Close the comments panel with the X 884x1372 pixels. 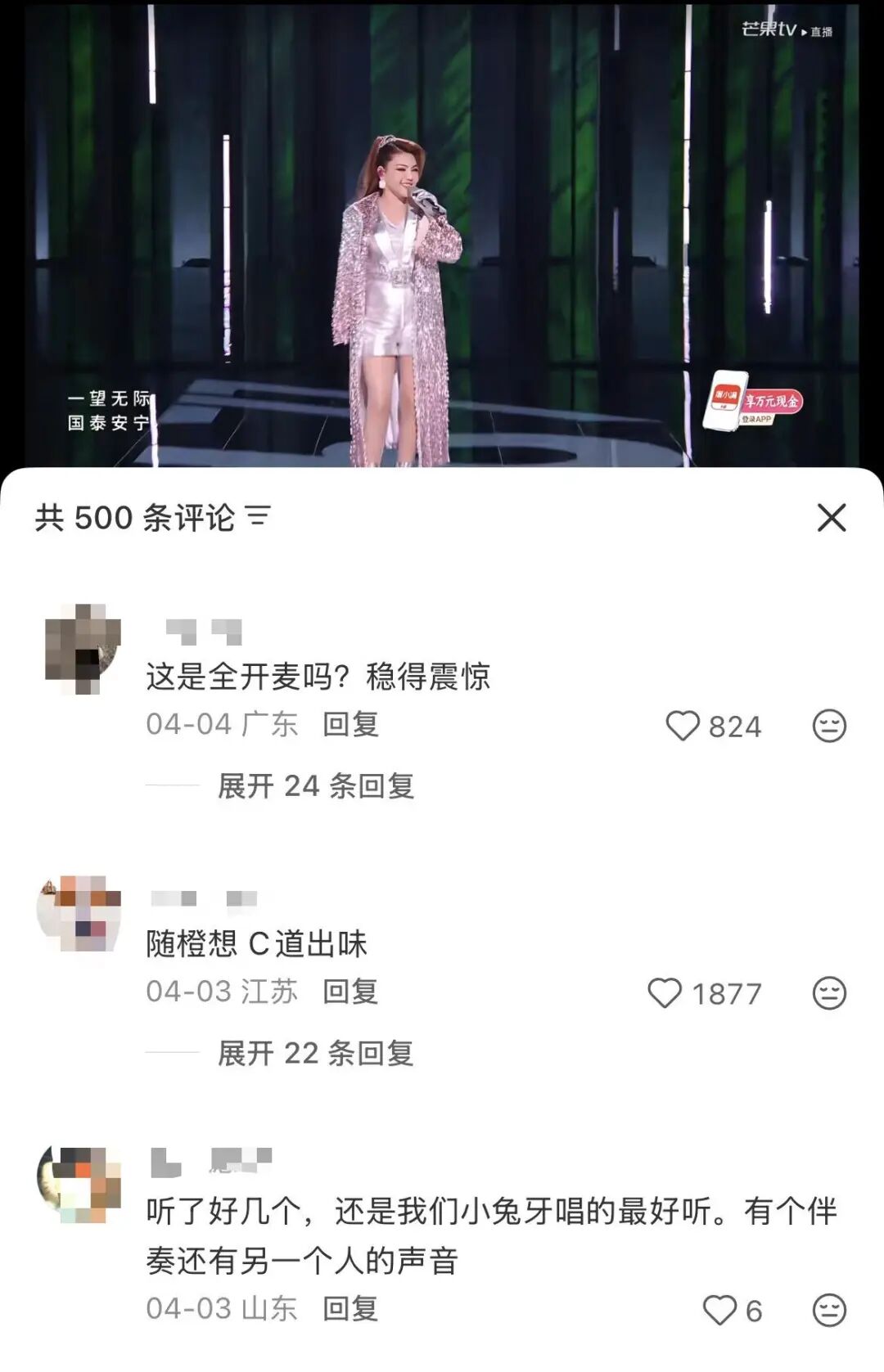coord(832,517)
